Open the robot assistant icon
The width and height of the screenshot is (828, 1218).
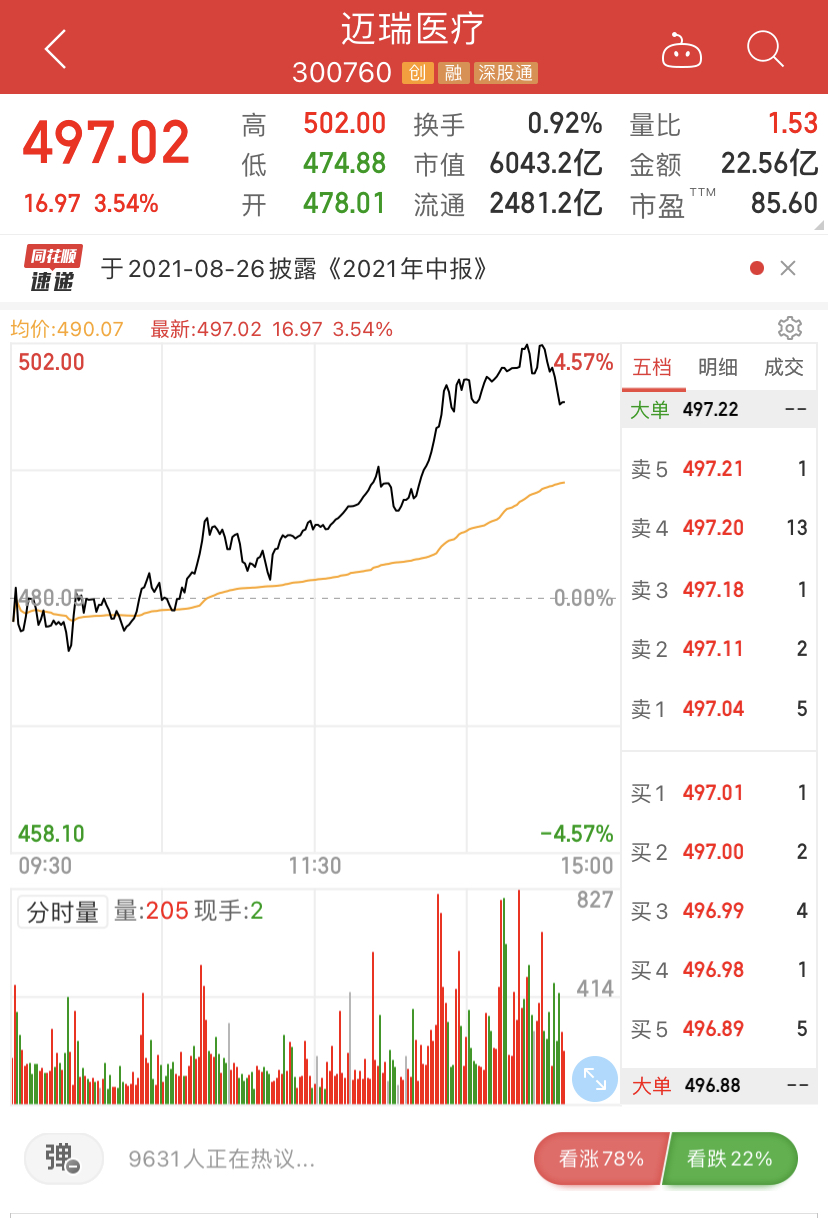(x=681, y=49)
